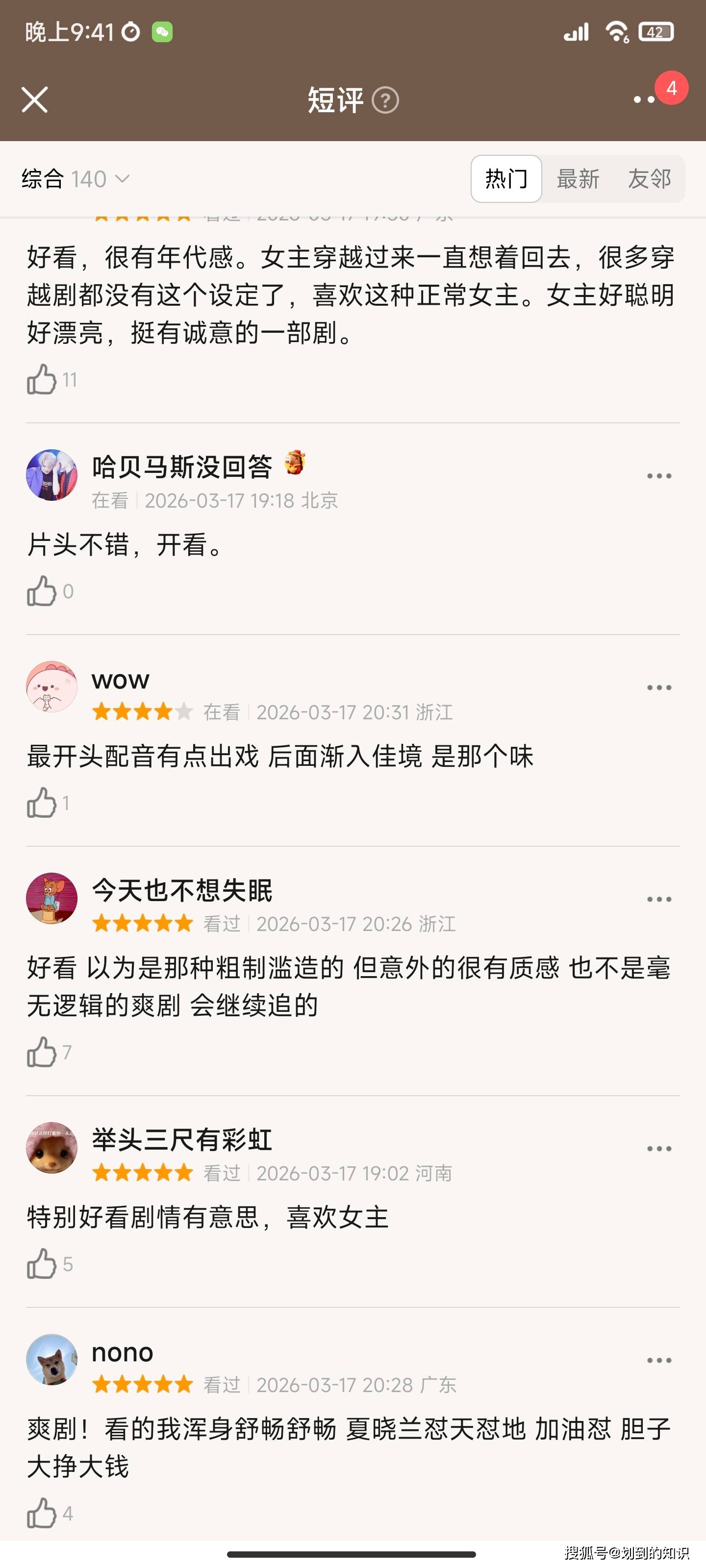Image resolution: width=706 pixels, height=1568 pixels.
Task: Close the 短评 page
Action: [x=35, y=100]
